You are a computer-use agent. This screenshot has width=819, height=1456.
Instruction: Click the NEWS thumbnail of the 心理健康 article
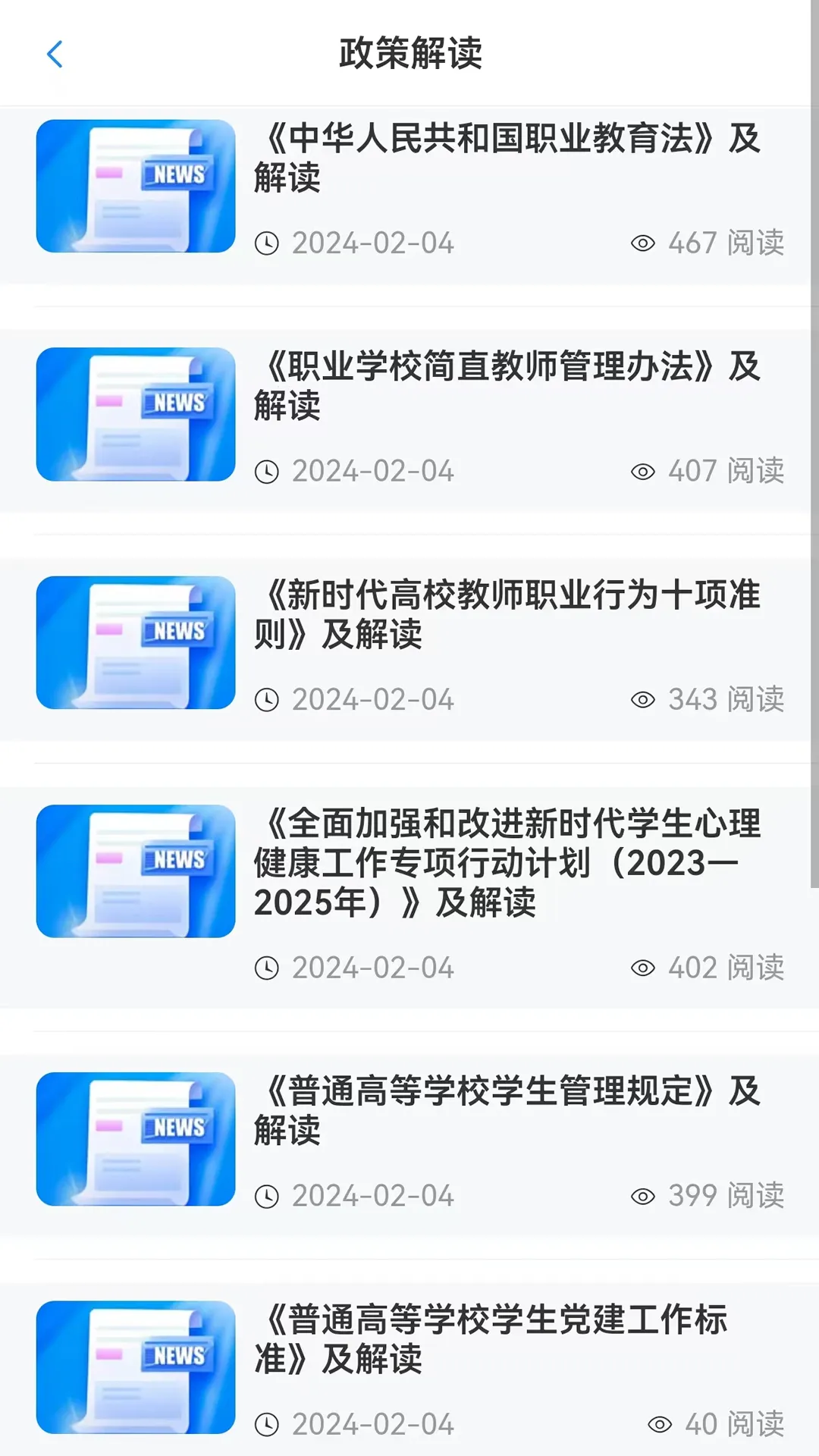[134, 872]
